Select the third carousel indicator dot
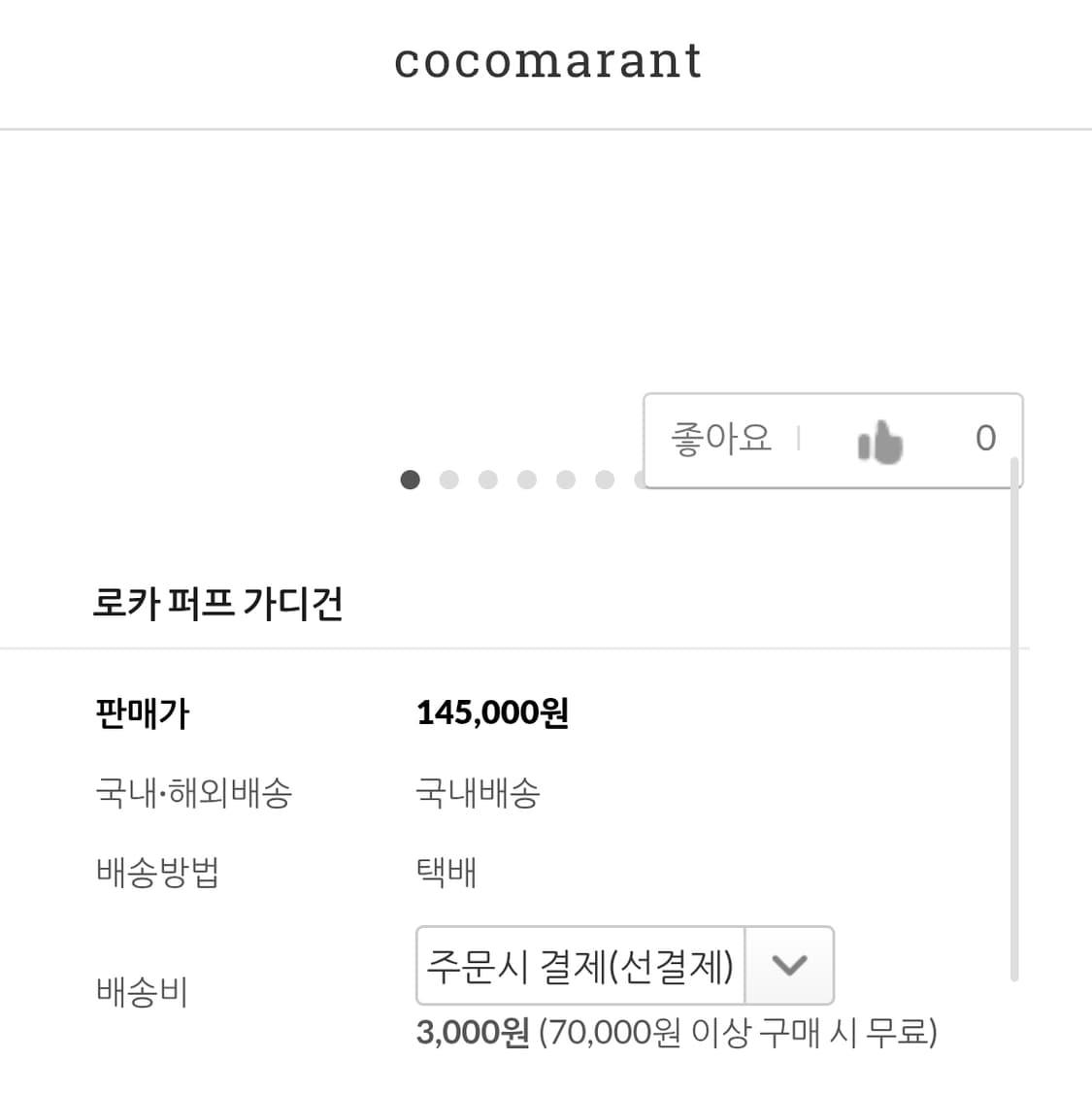The height and width of the screenshot is (1093, 1092). click(x=487, y=480)
